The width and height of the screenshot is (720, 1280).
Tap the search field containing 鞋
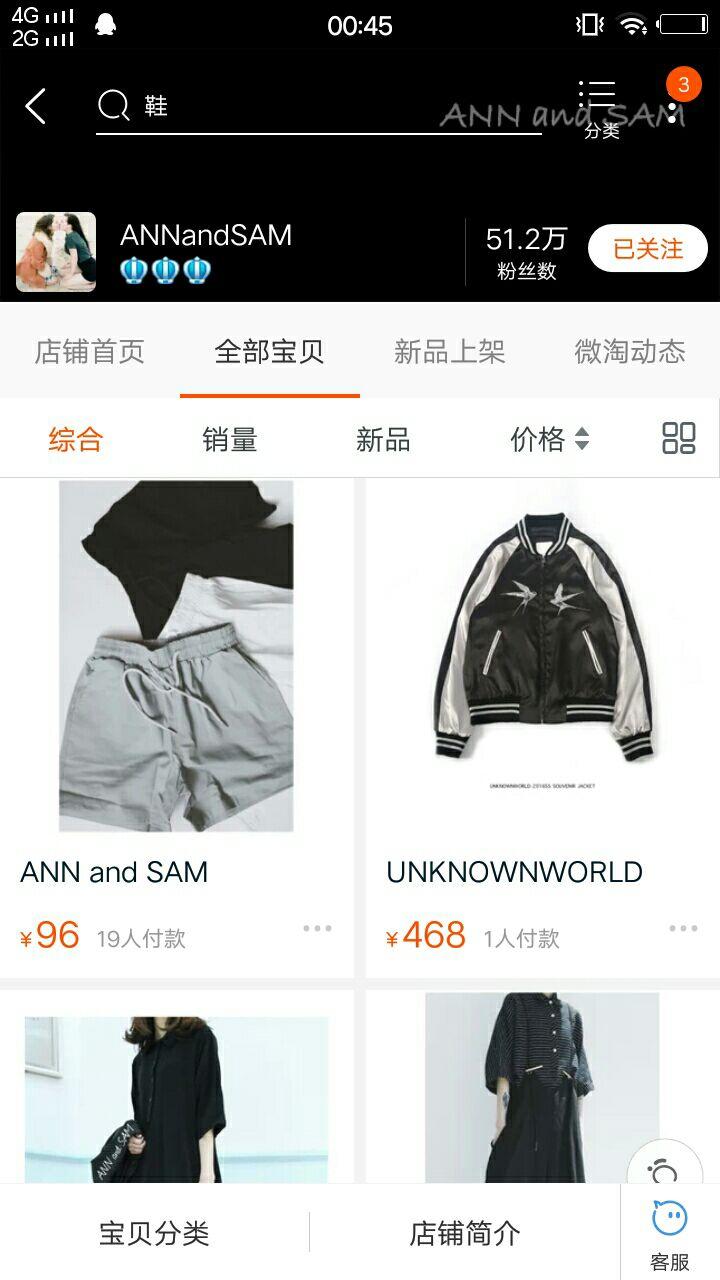(x=320, y=106)
